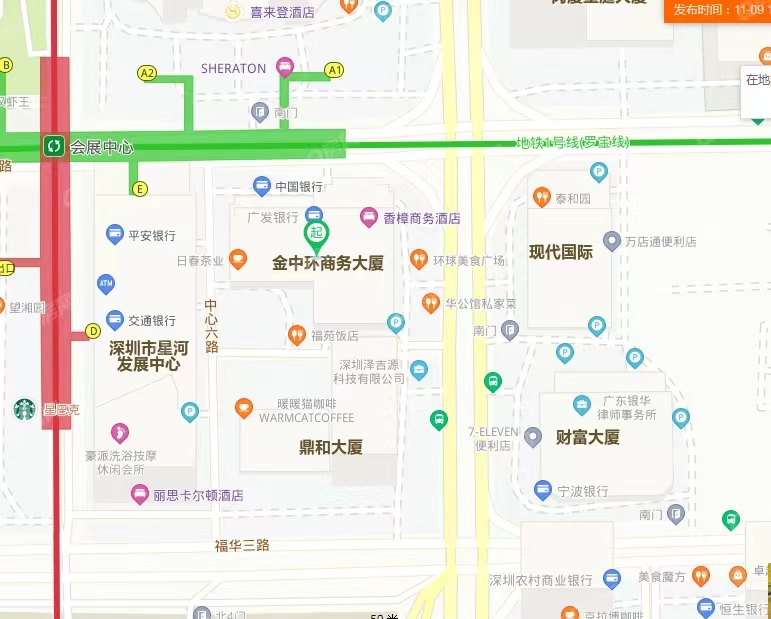This screenshot has height=619, width=771.
Task: Tap the 广东银华律师事务所 marker
Action: (x=581, y=405)
